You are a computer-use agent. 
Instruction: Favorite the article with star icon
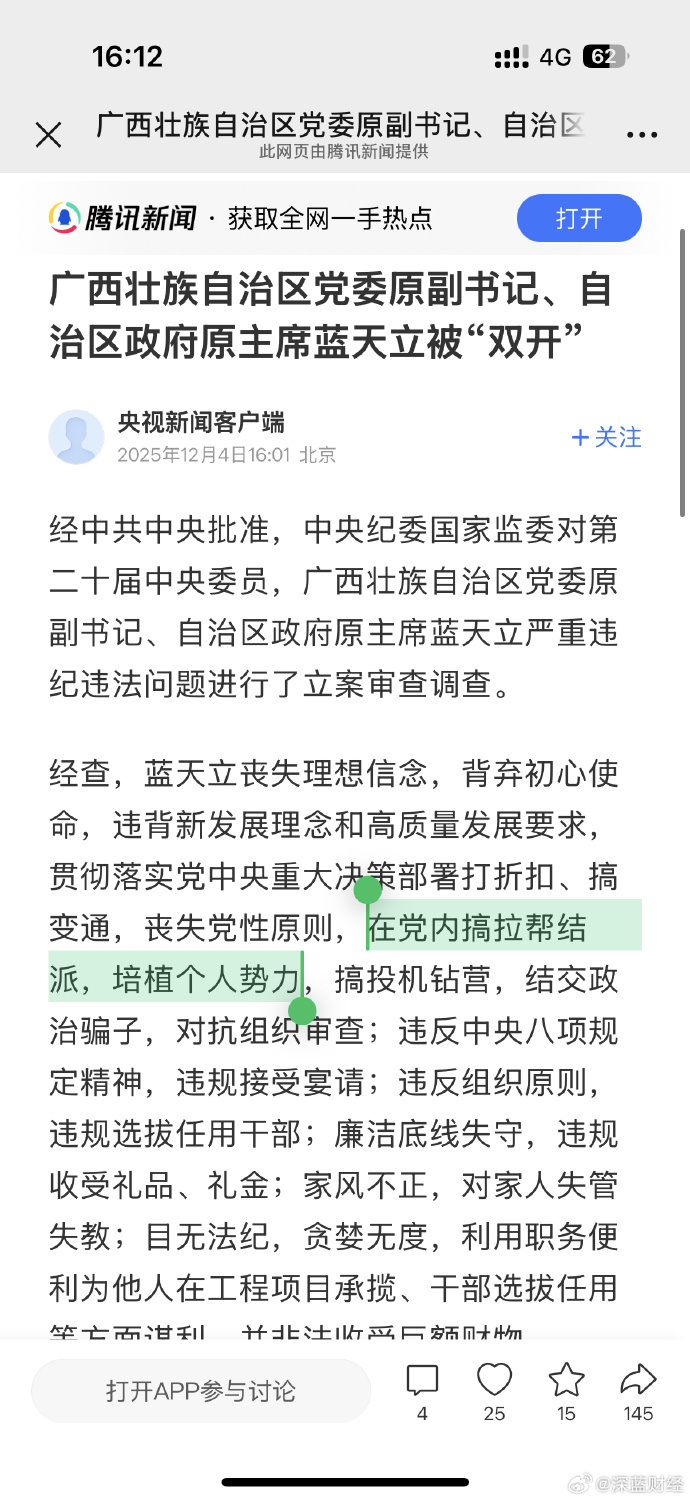pyautogui.click(x=566, y=1381)
